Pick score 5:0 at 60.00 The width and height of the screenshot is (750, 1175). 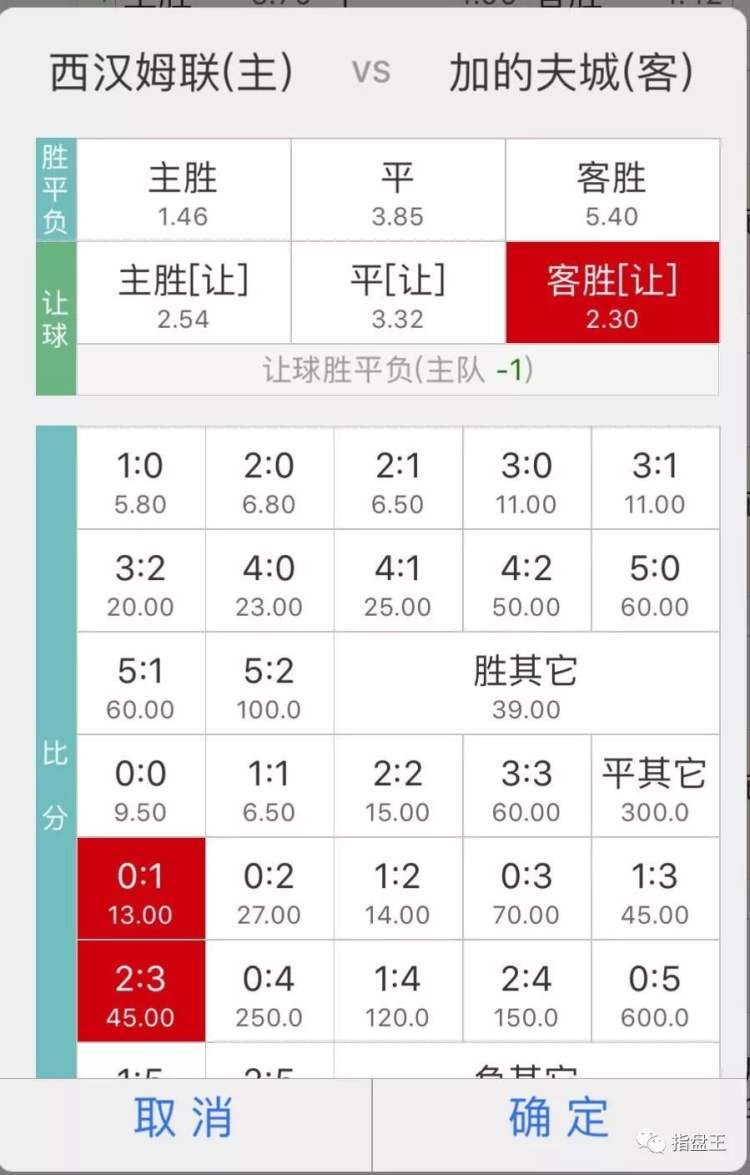654,582
